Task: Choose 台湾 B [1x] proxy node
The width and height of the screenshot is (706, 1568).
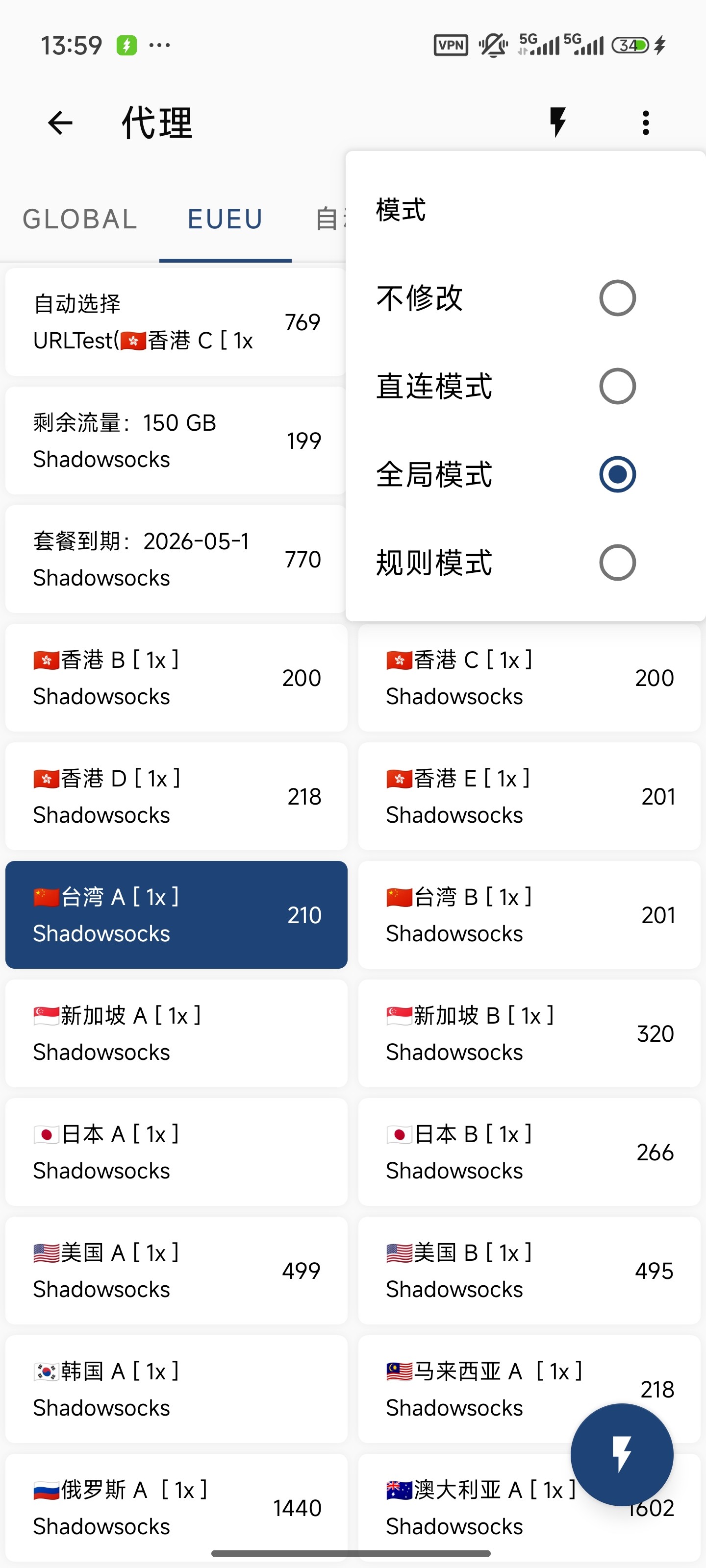Action: click(529, 915)
